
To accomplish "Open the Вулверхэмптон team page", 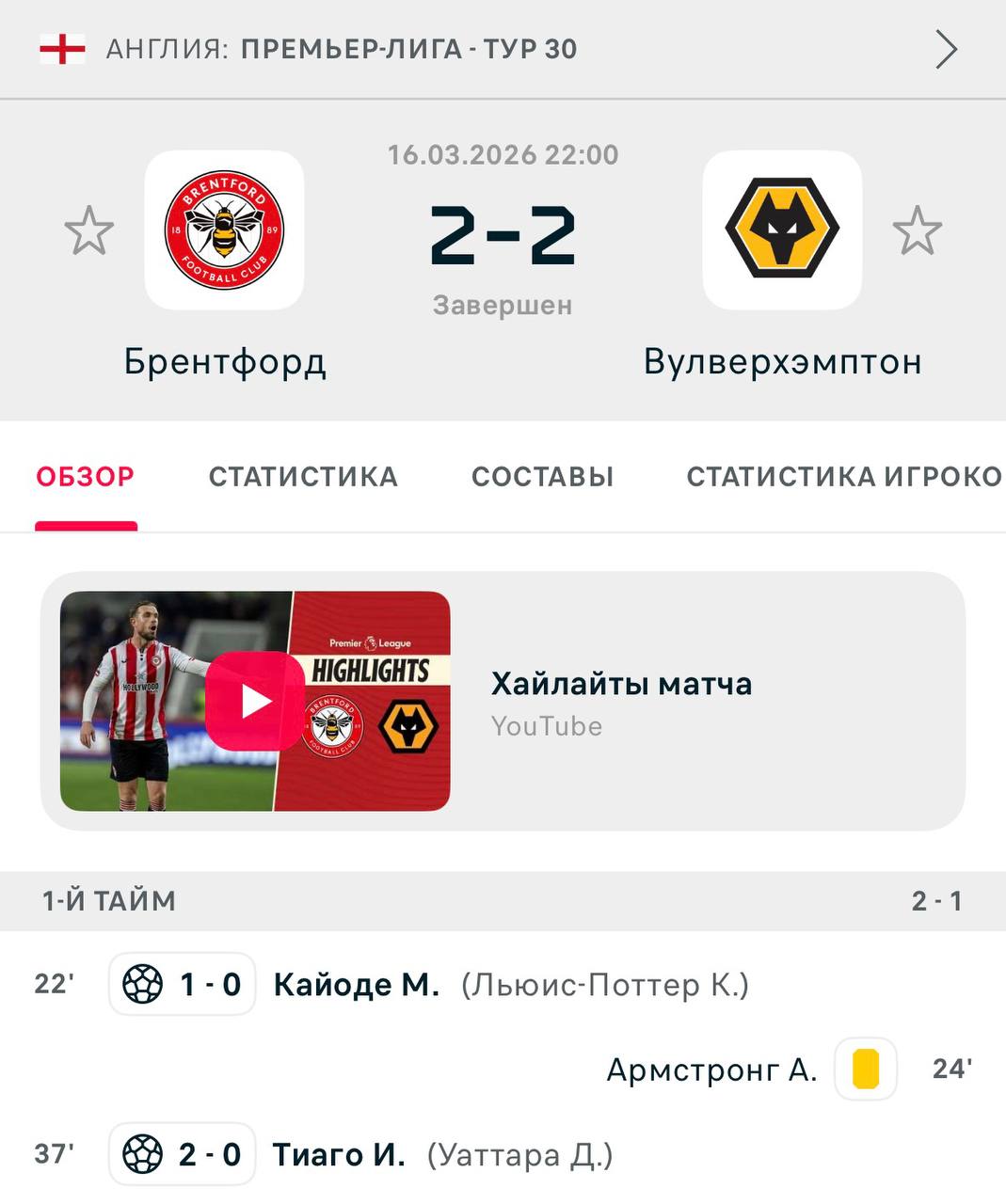I will coord(782,230).
